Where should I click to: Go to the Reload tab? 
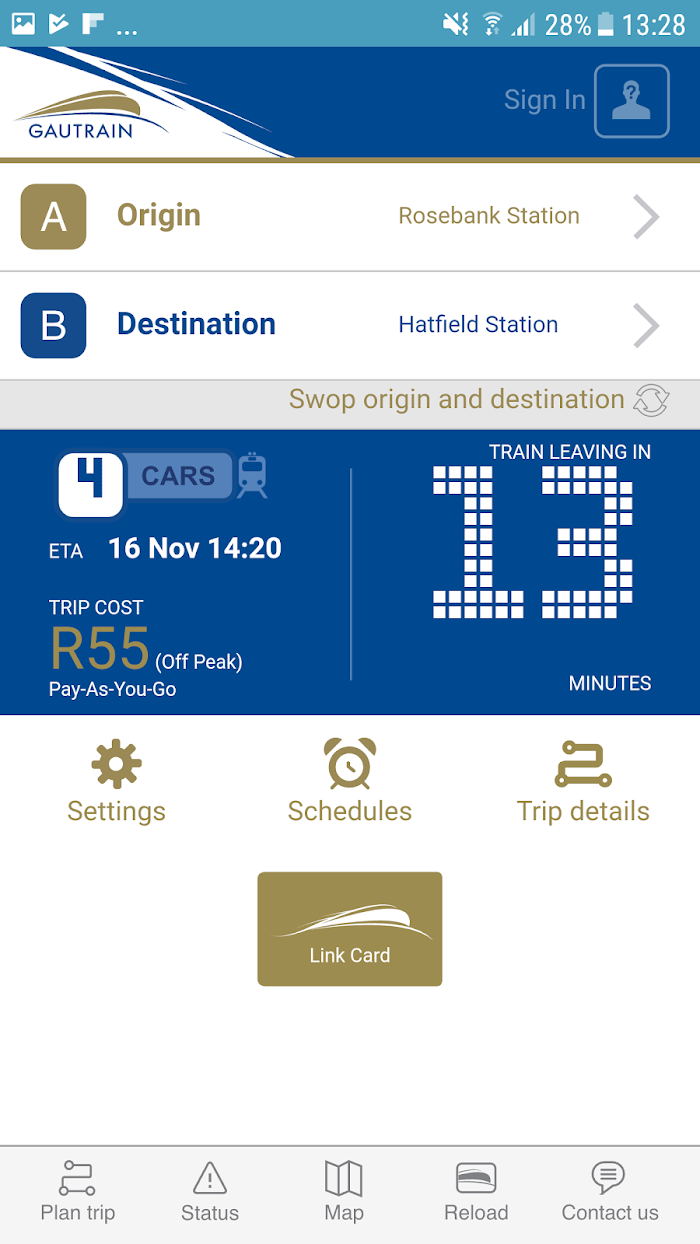(x=476, y=1192)
